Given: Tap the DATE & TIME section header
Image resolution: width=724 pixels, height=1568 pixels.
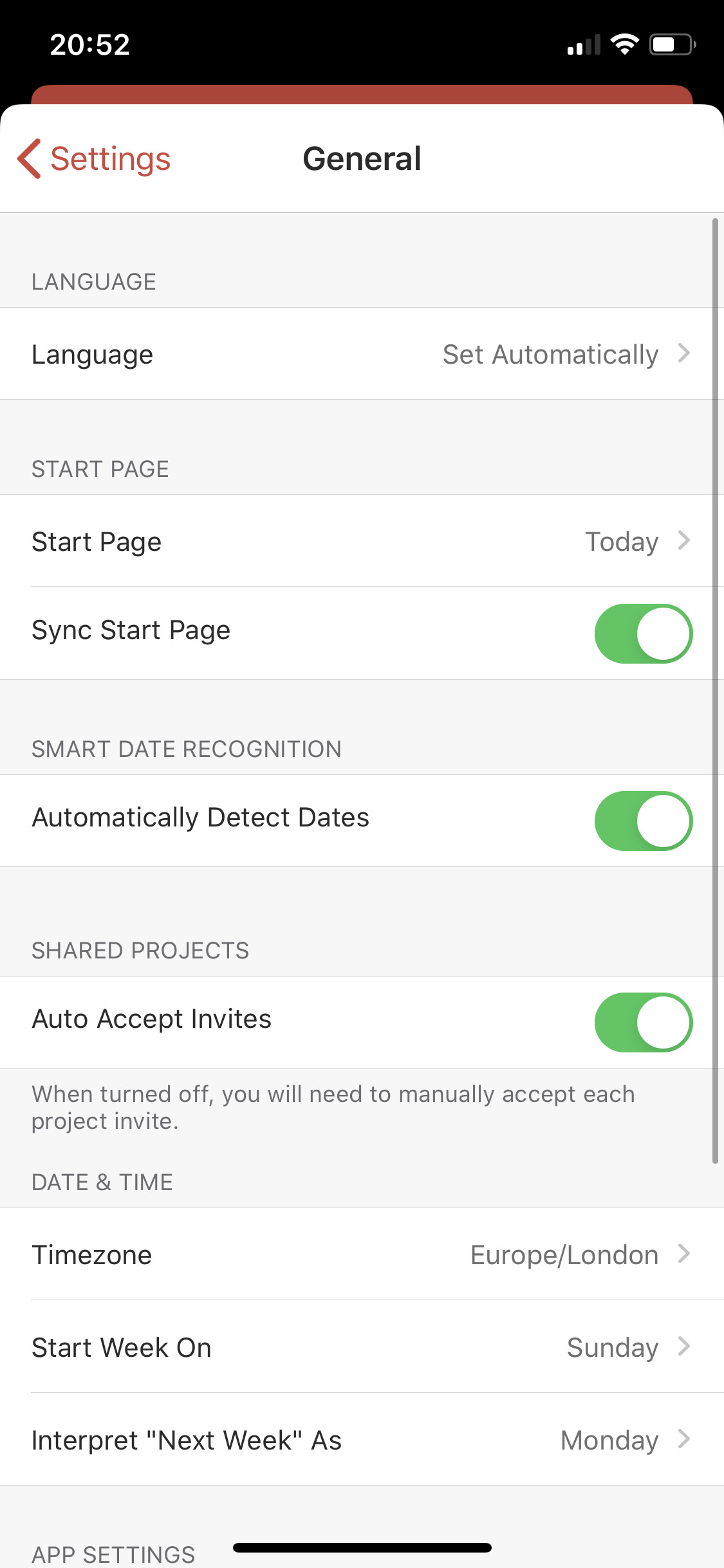Looking at the screenshot, I should (102, 1182).
